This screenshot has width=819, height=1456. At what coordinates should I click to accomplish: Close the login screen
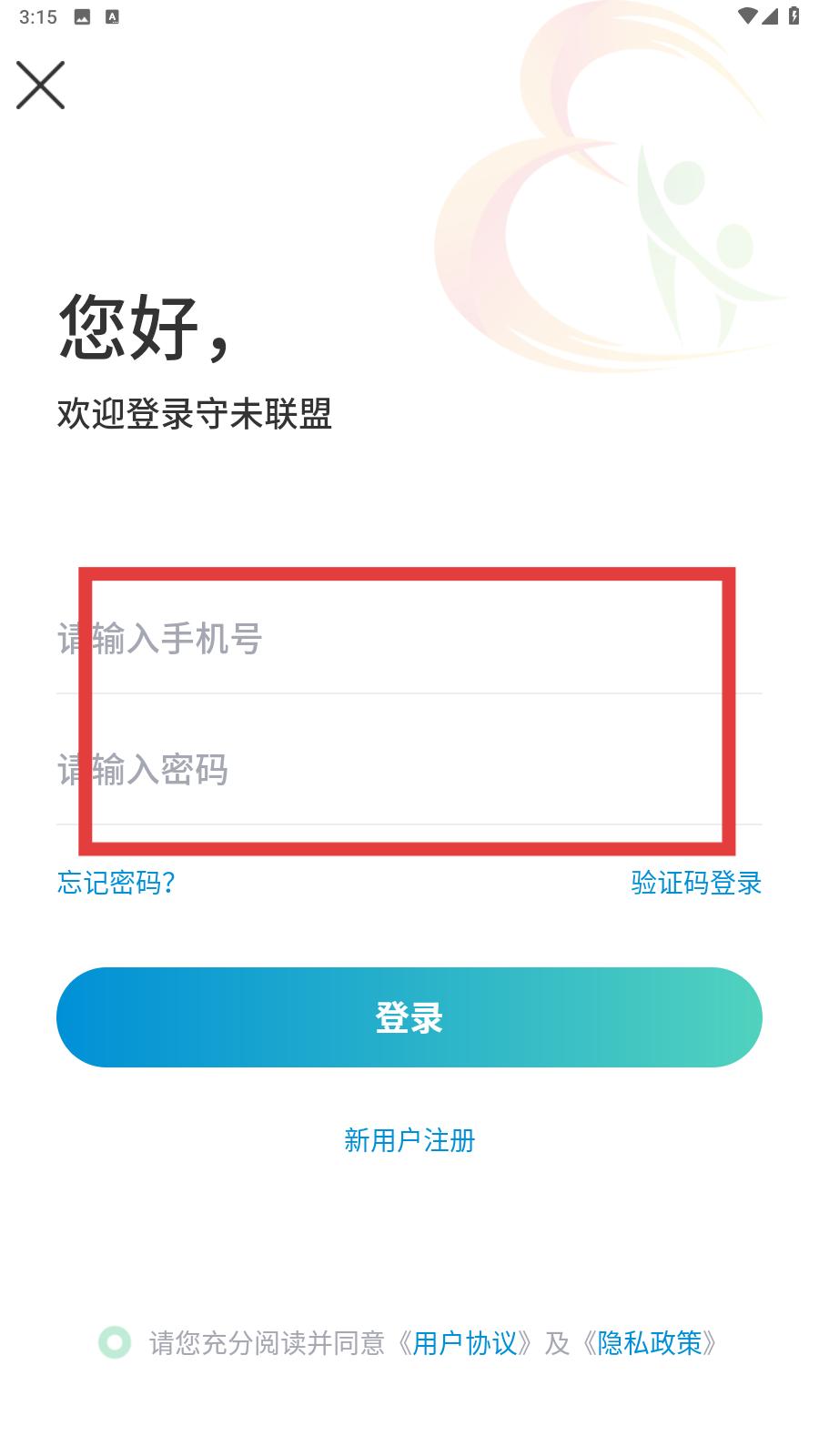[40, 86]
